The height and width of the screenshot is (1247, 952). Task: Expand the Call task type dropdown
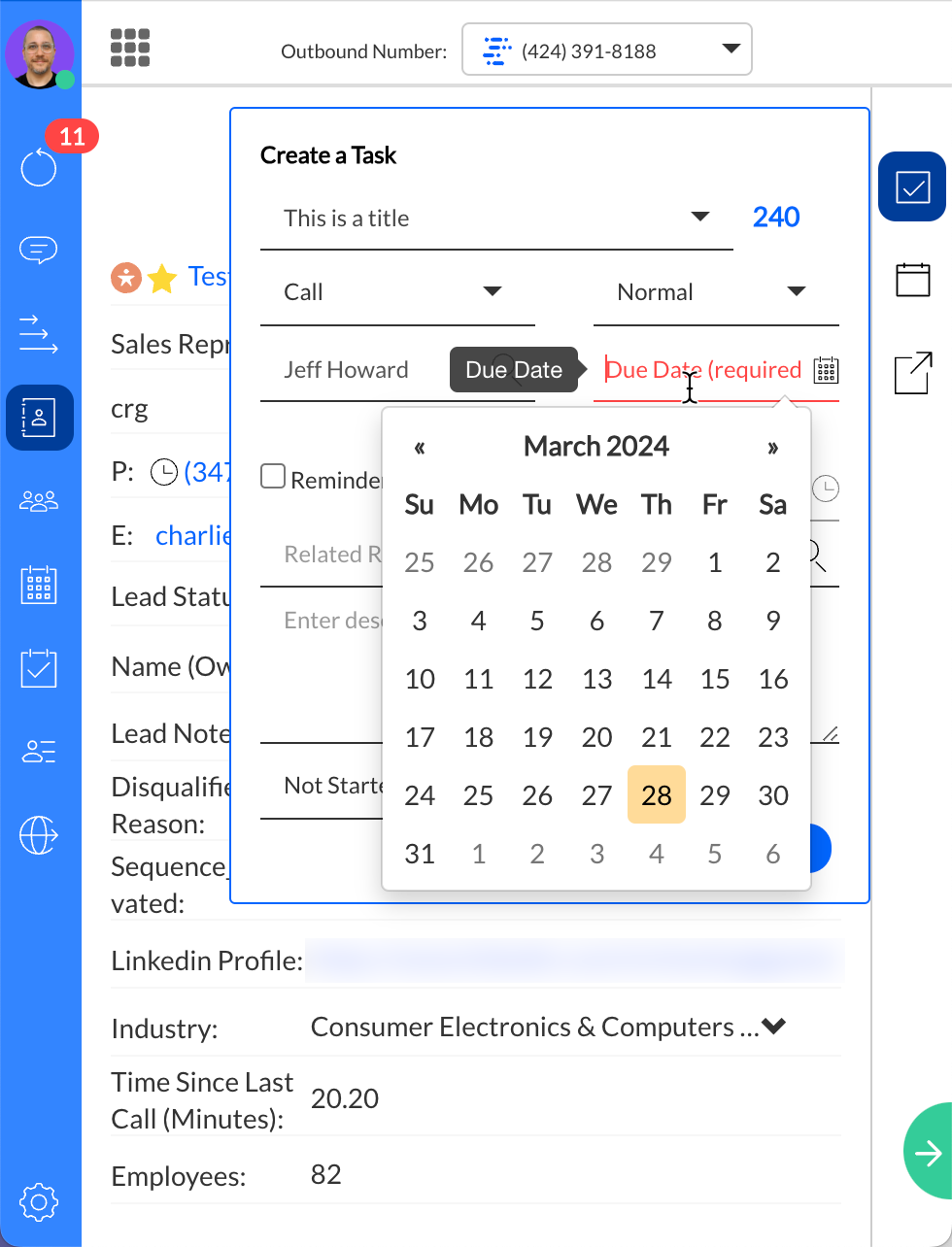[x=493, y=291]
